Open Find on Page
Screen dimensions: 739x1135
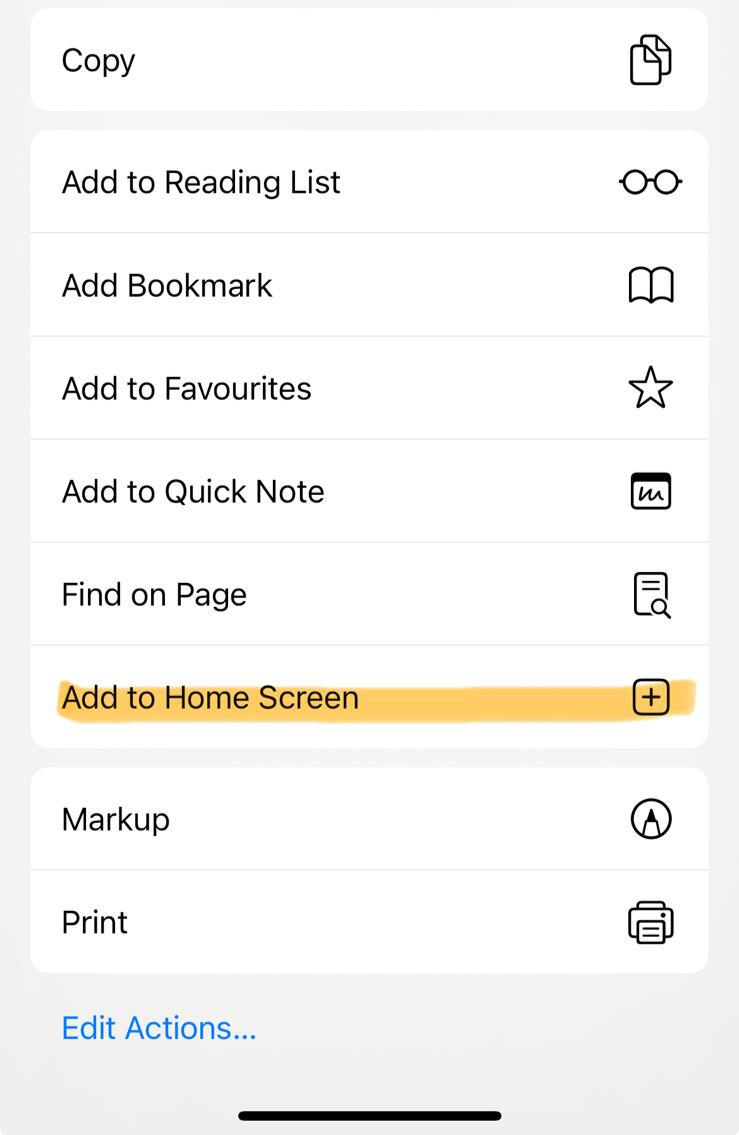click(x=369, y=594)
